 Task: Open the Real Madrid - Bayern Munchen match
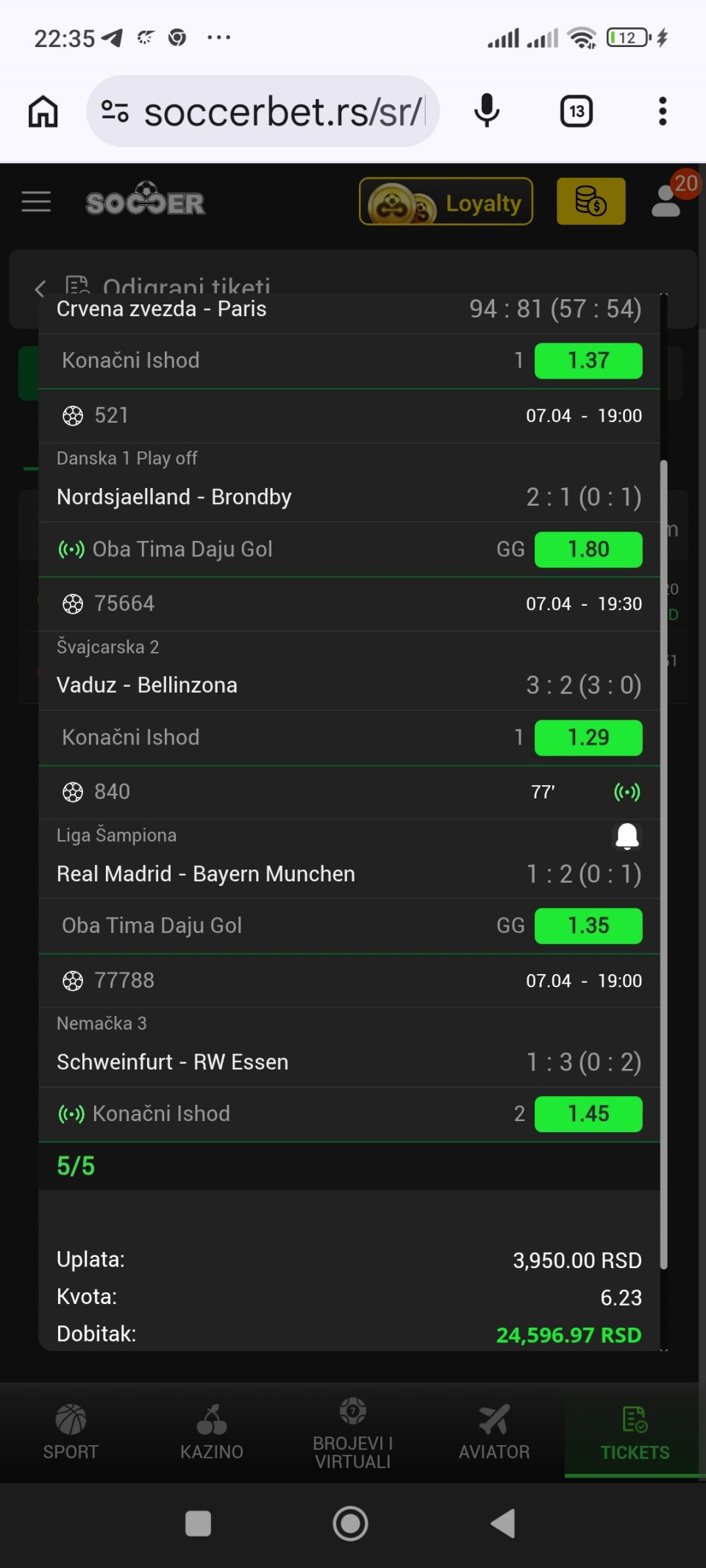coord(206,874)
